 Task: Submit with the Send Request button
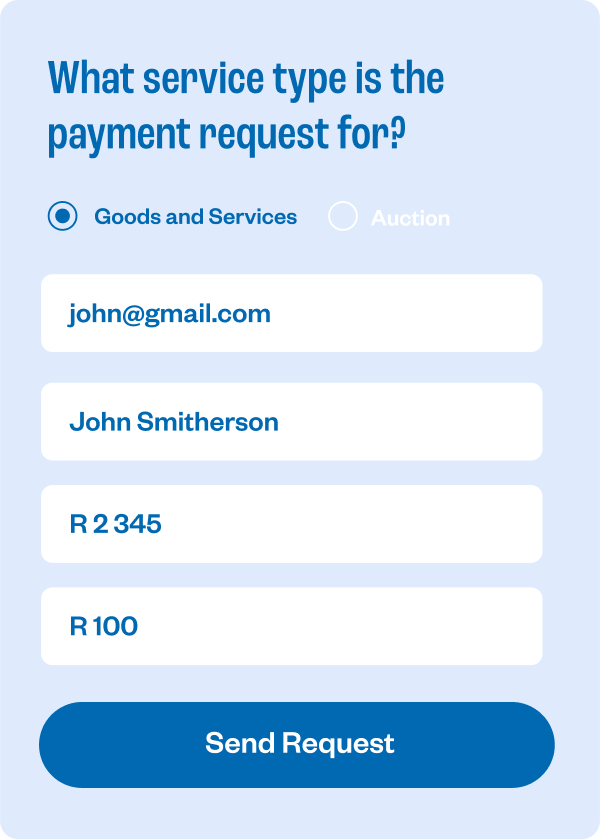point(297,744)
